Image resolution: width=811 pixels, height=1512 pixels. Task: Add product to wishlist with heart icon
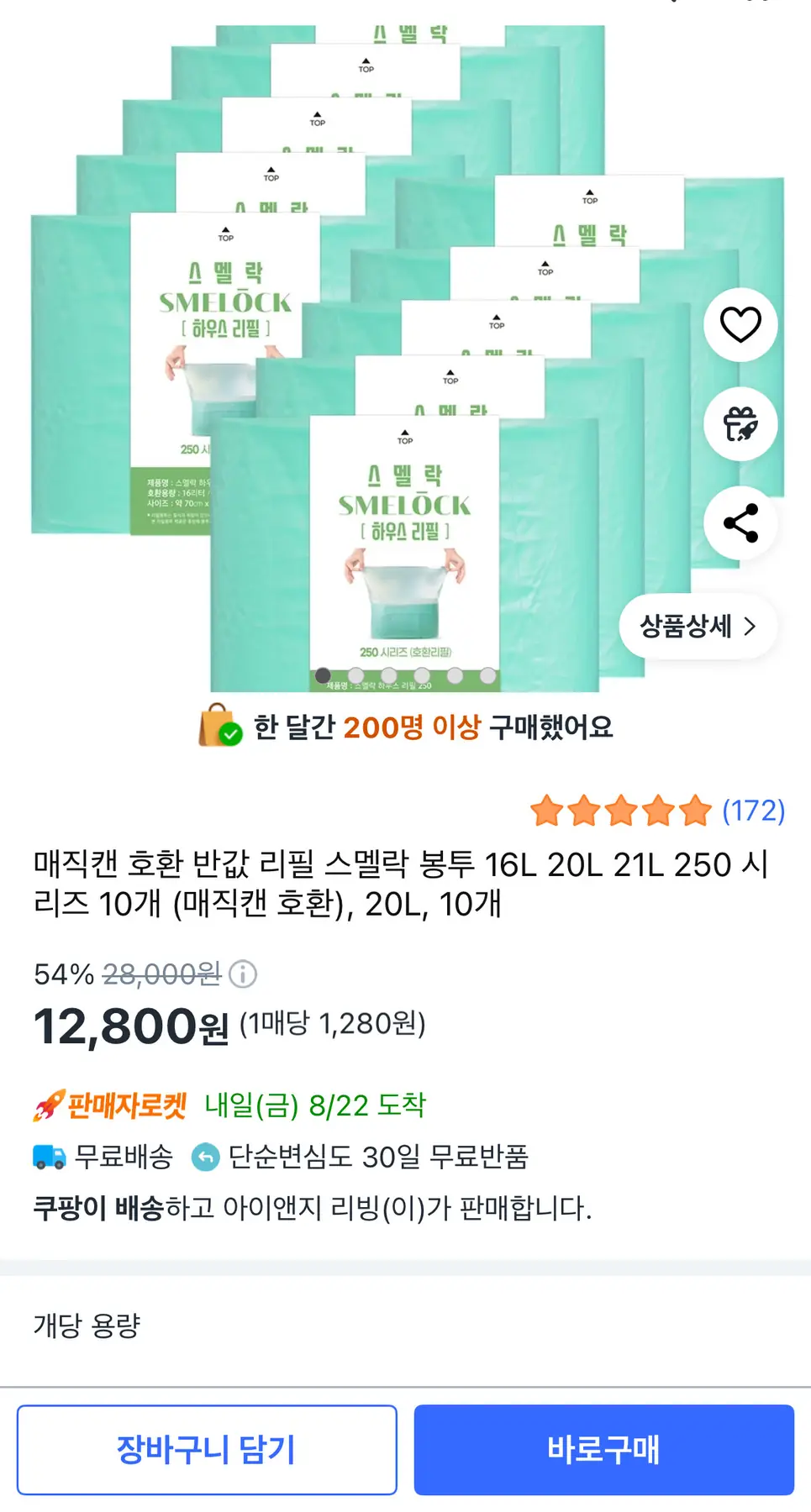click(740, 325)
